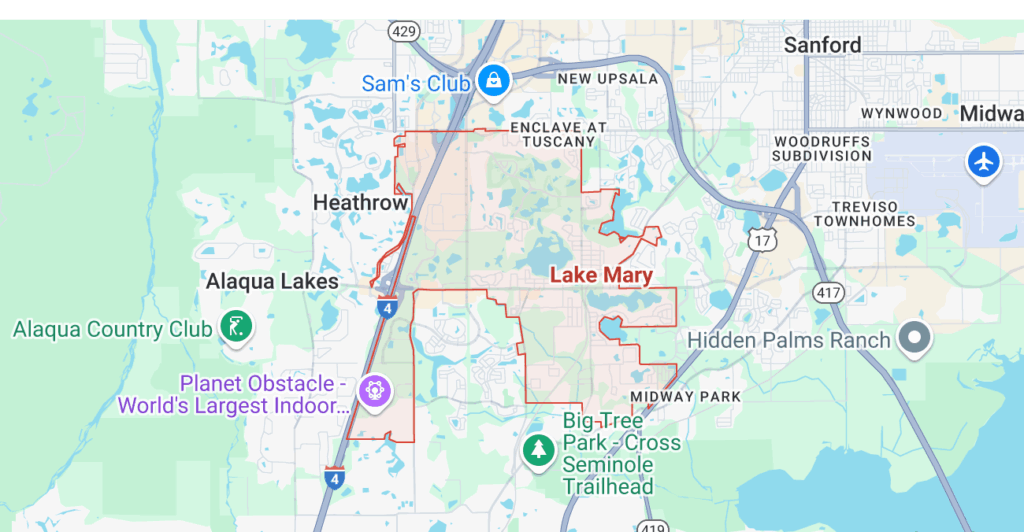
Task: Select the Hidden Palms Ranch location pin
Action: (x=914, y=339)
